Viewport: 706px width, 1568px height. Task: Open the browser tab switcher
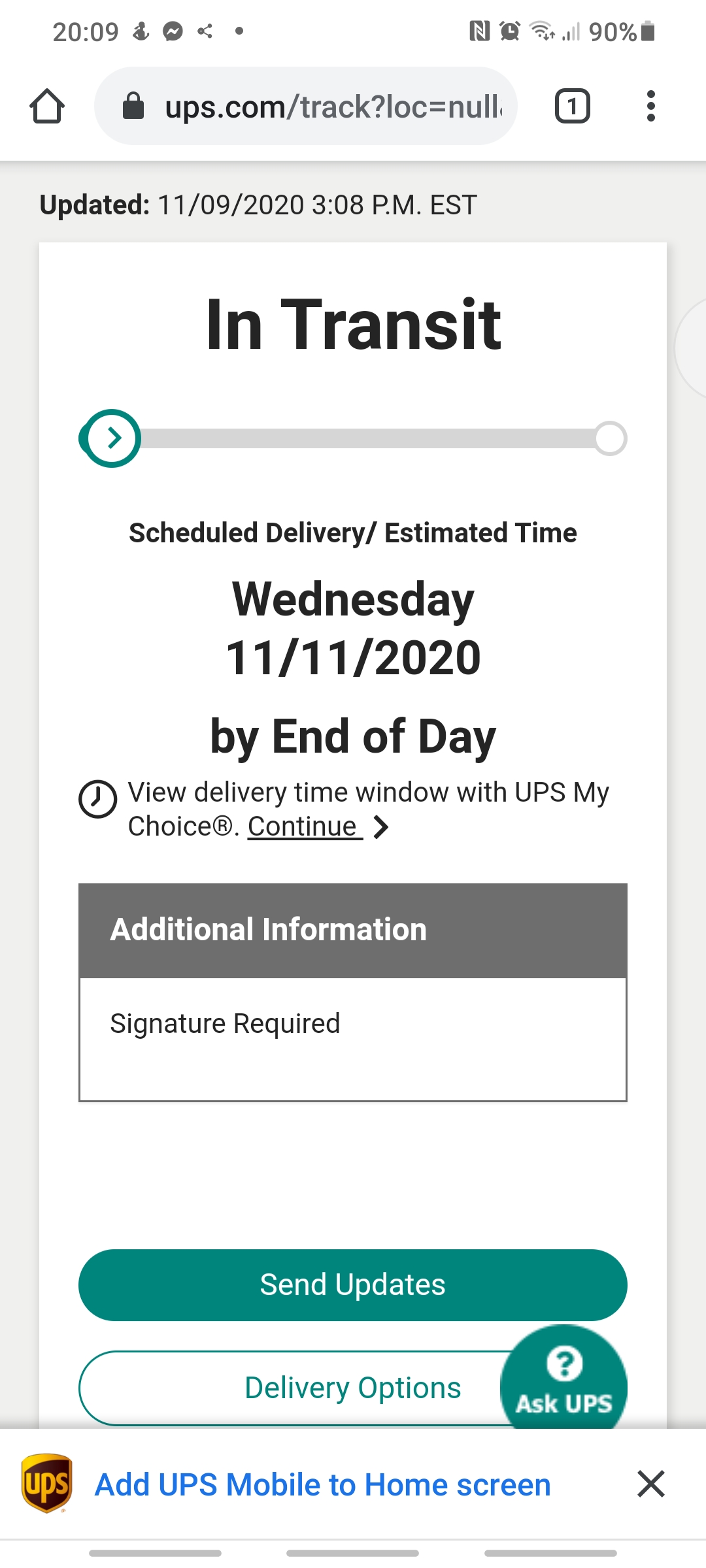tap(572, 105)
